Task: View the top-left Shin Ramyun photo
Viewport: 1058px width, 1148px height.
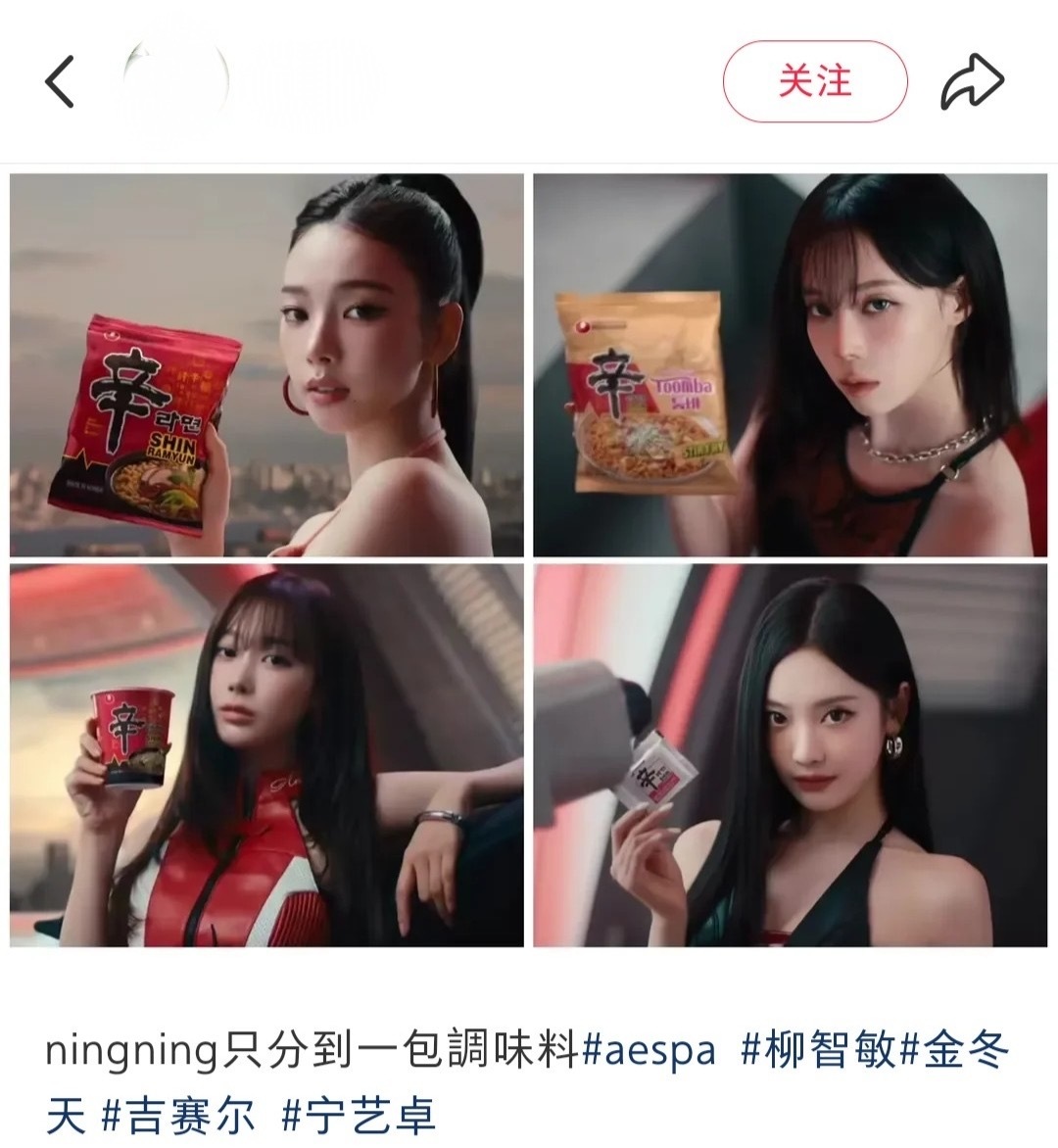Action: pyautogui.click(x=264, y=362)
